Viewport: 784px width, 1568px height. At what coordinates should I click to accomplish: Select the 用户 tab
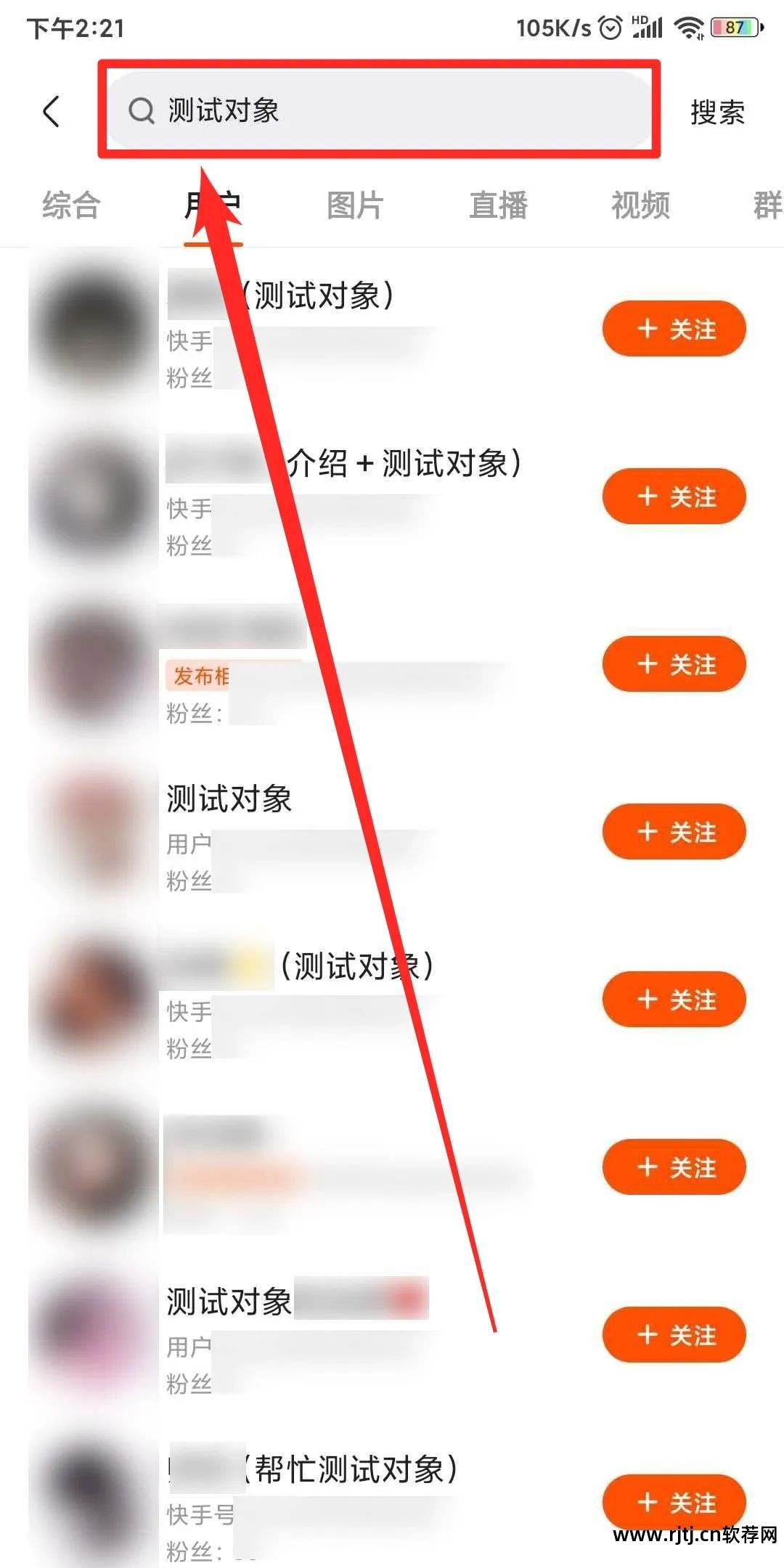click(212, 205)
